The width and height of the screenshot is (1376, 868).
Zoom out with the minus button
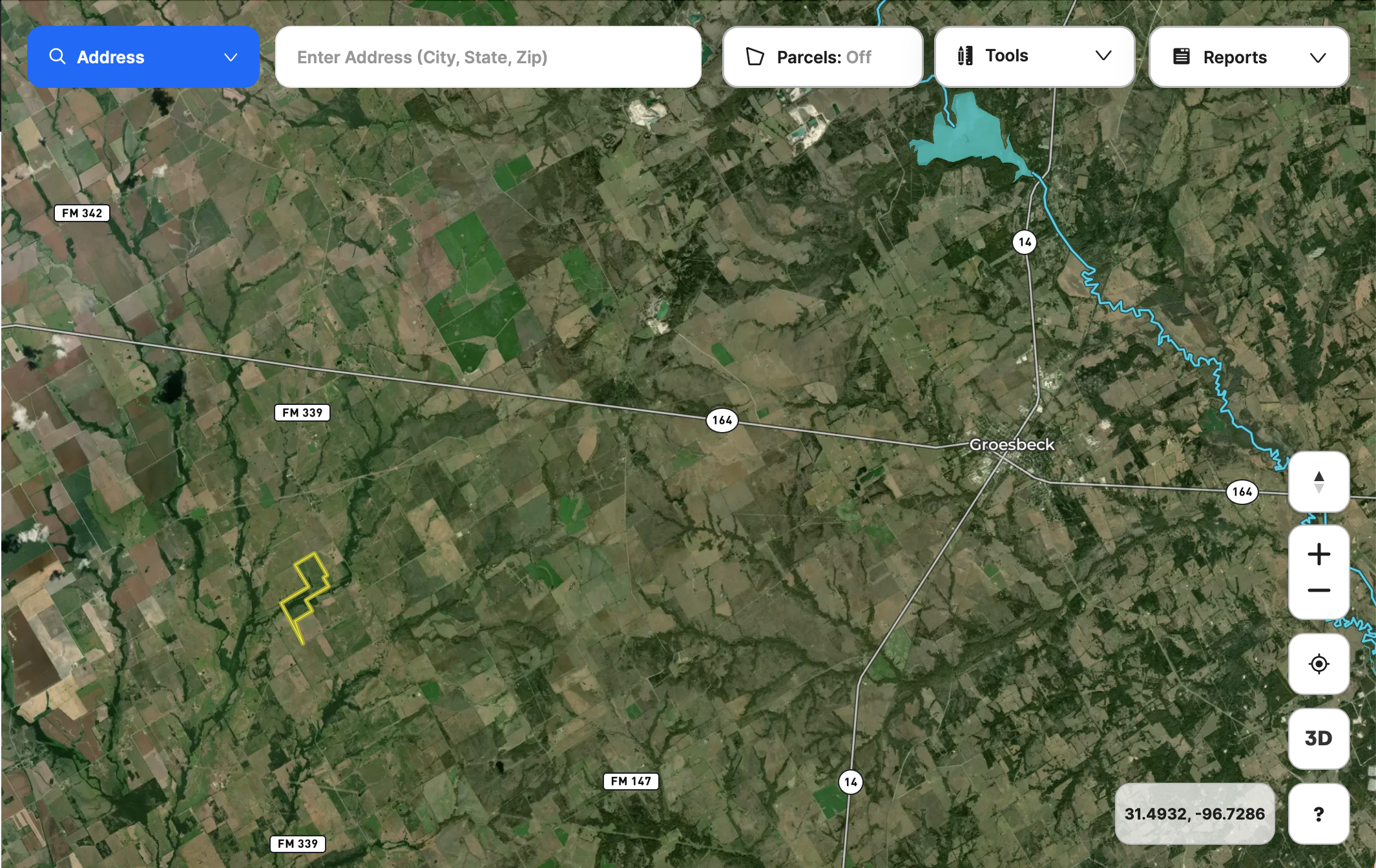click(1319, 590)
